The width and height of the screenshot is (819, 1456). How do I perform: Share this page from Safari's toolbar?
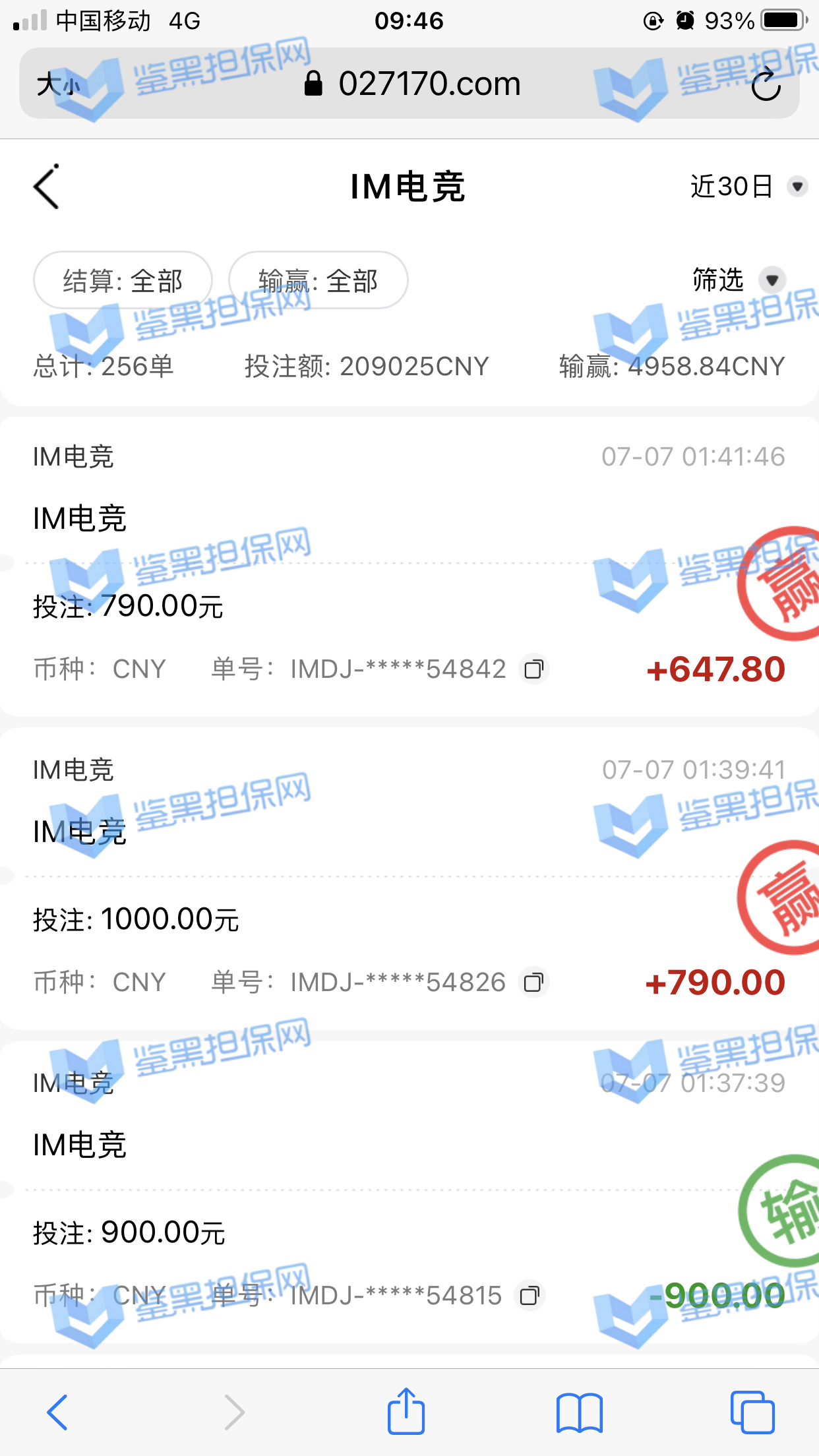[x=406, y=1412]
